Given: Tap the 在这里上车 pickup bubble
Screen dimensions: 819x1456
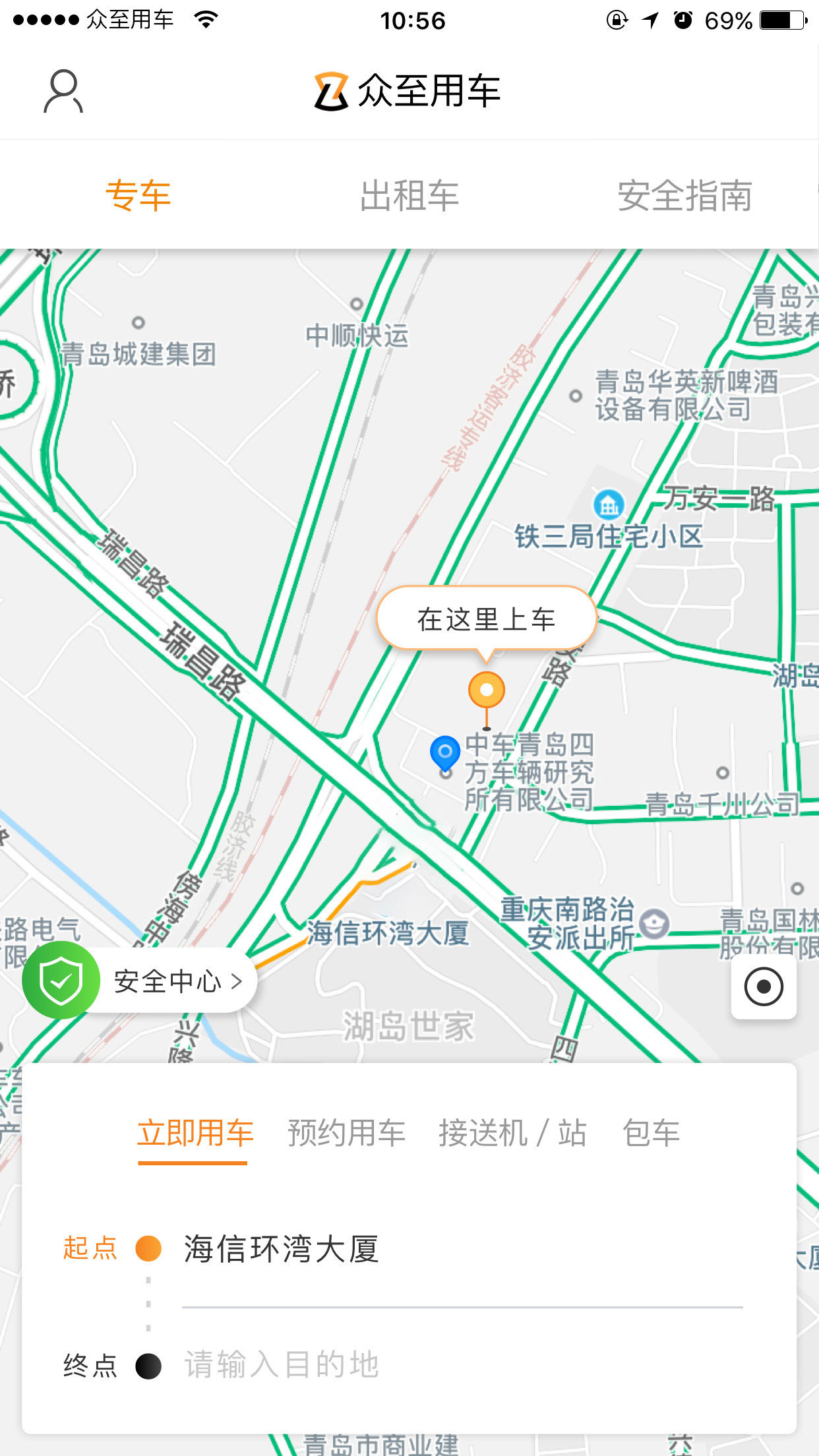Looking at the screenshot, I should pyautogui.click(x=487, y=619).
